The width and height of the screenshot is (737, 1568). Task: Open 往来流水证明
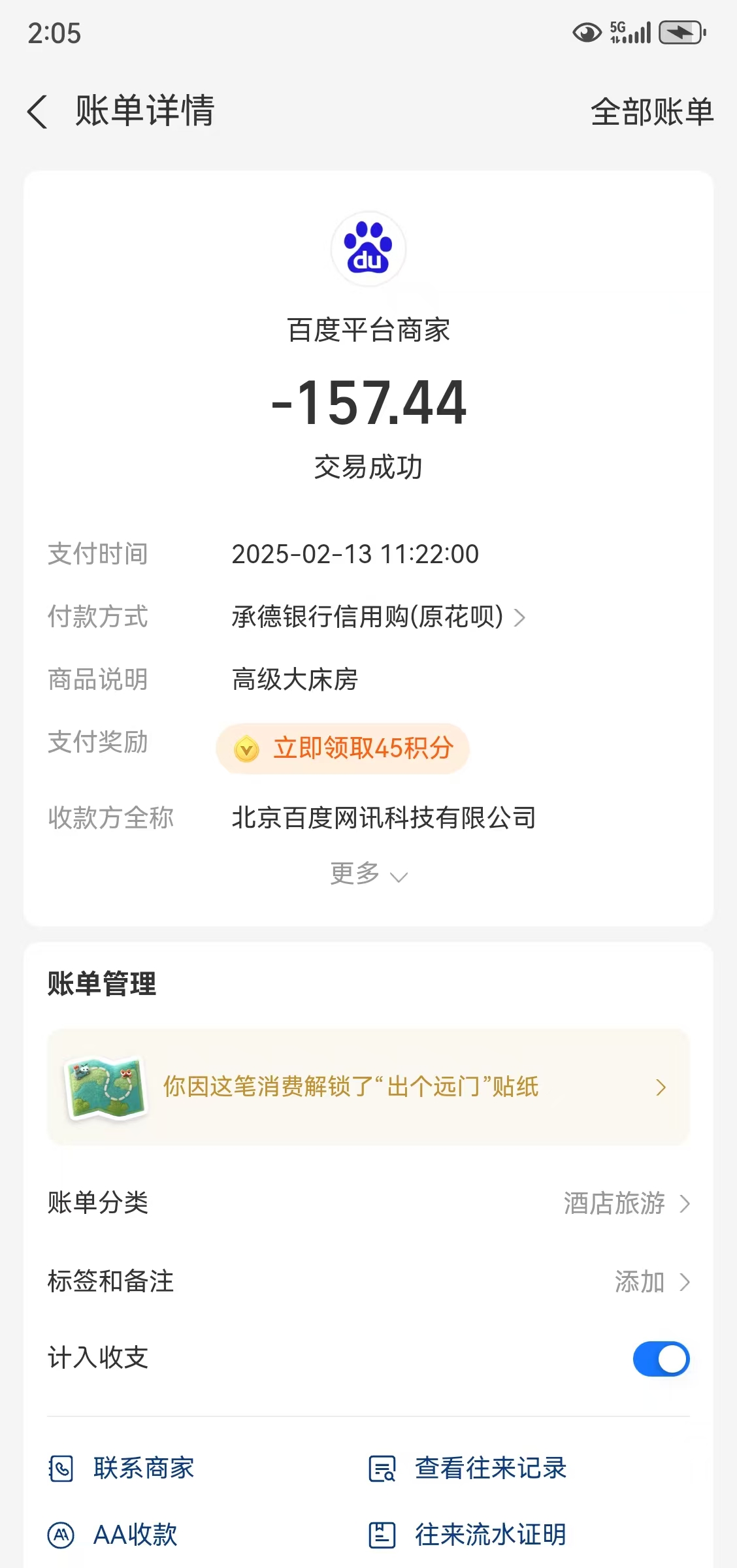(467, 1535)
